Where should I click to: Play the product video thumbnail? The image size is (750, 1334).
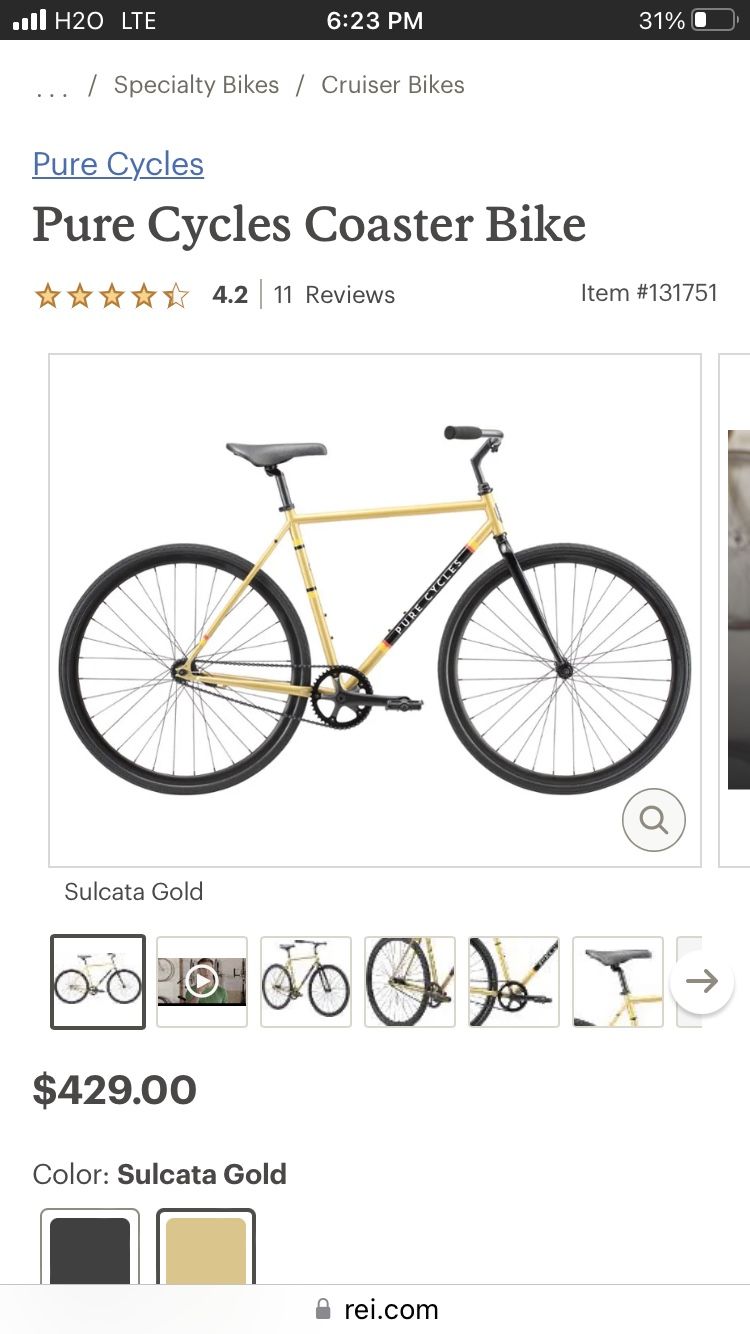click(x=201, y=981)
